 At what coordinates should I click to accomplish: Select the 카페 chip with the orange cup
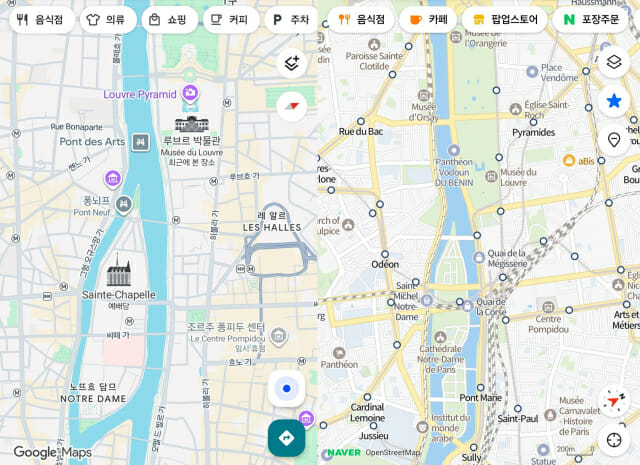pyautogui.click(x=428, y=19)
